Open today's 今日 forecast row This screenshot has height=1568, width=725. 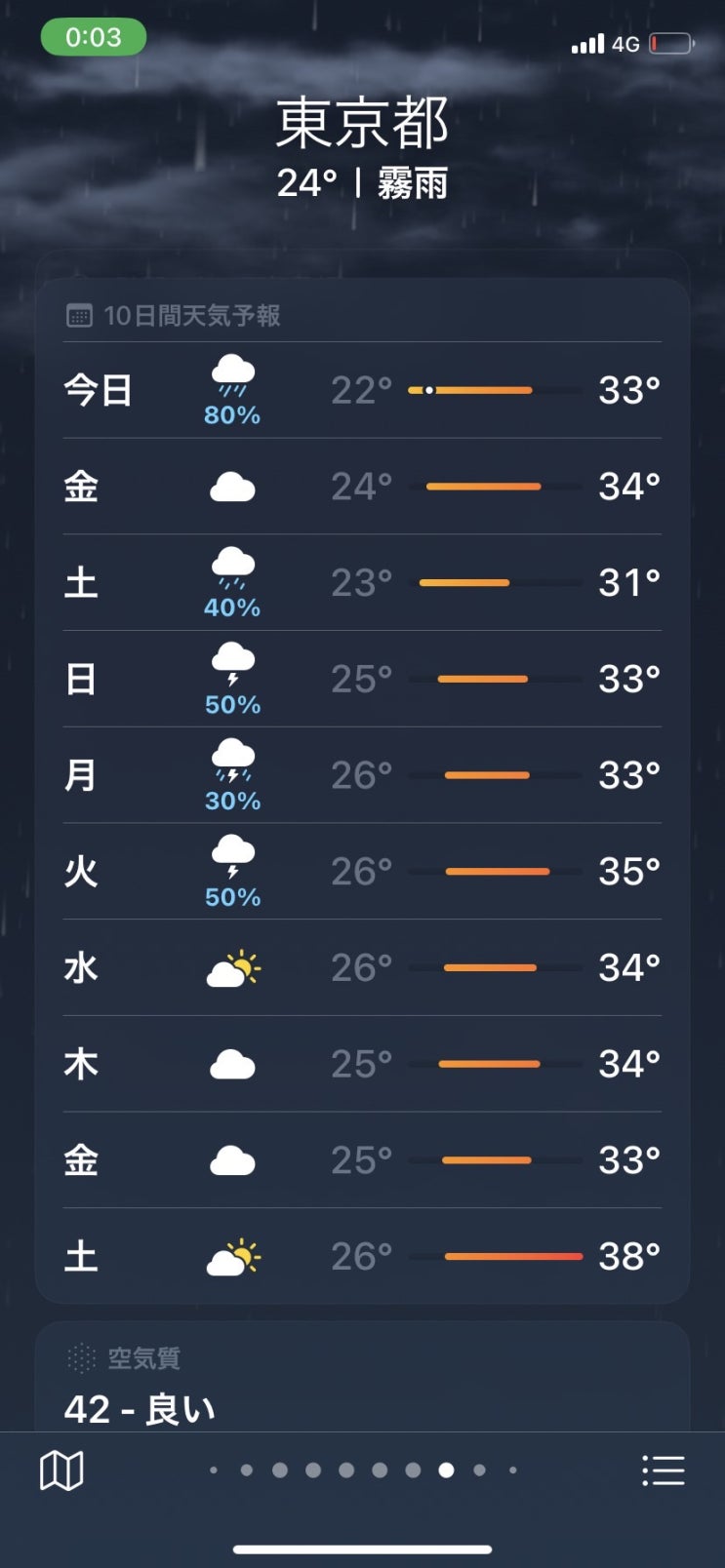tap(362, 390)
